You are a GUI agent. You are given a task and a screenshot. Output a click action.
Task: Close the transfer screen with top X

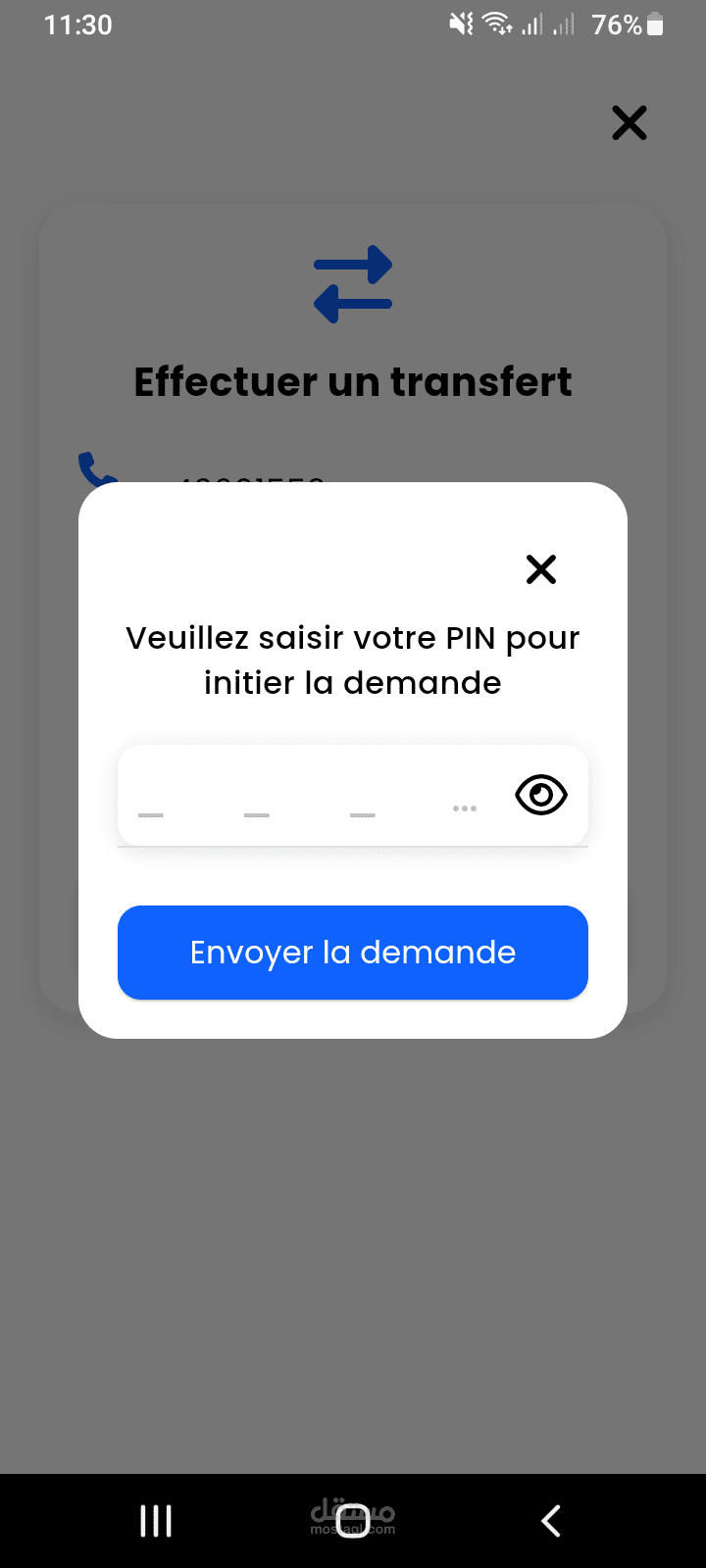(630, 122)
